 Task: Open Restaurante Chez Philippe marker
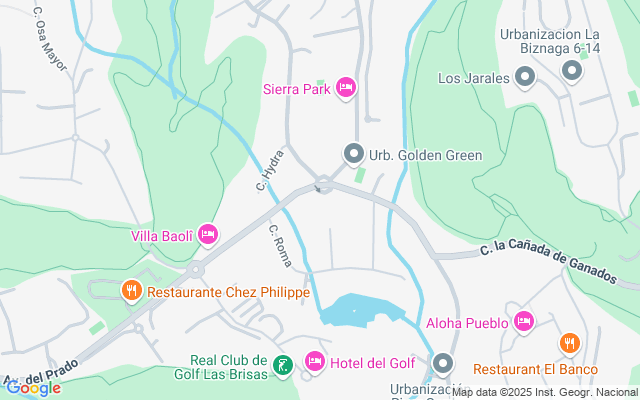(x=131, y=291)
